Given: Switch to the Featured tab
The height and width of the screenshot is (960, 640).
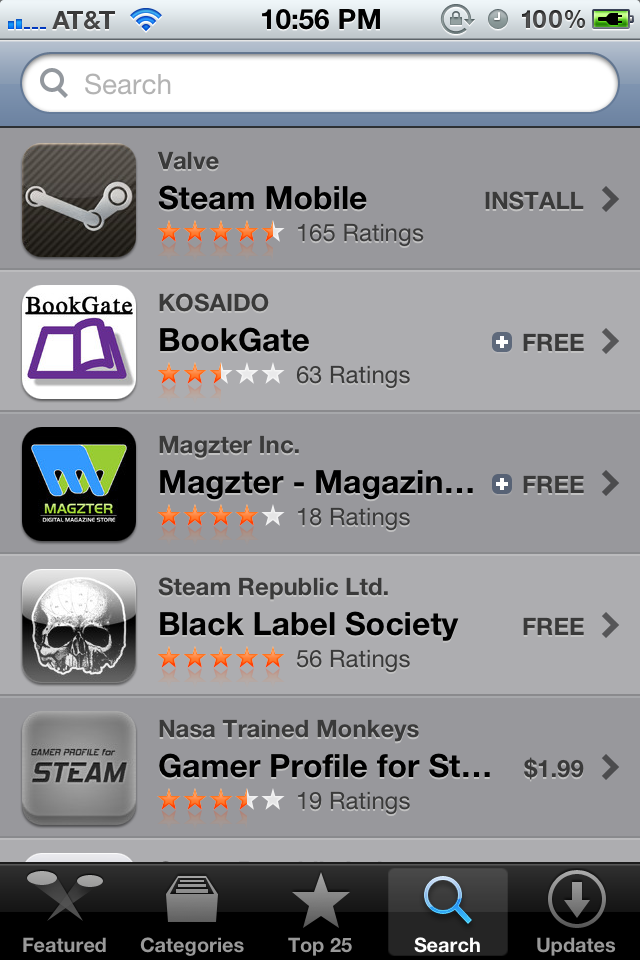Looking at the screenshot, I should [64, 912].
